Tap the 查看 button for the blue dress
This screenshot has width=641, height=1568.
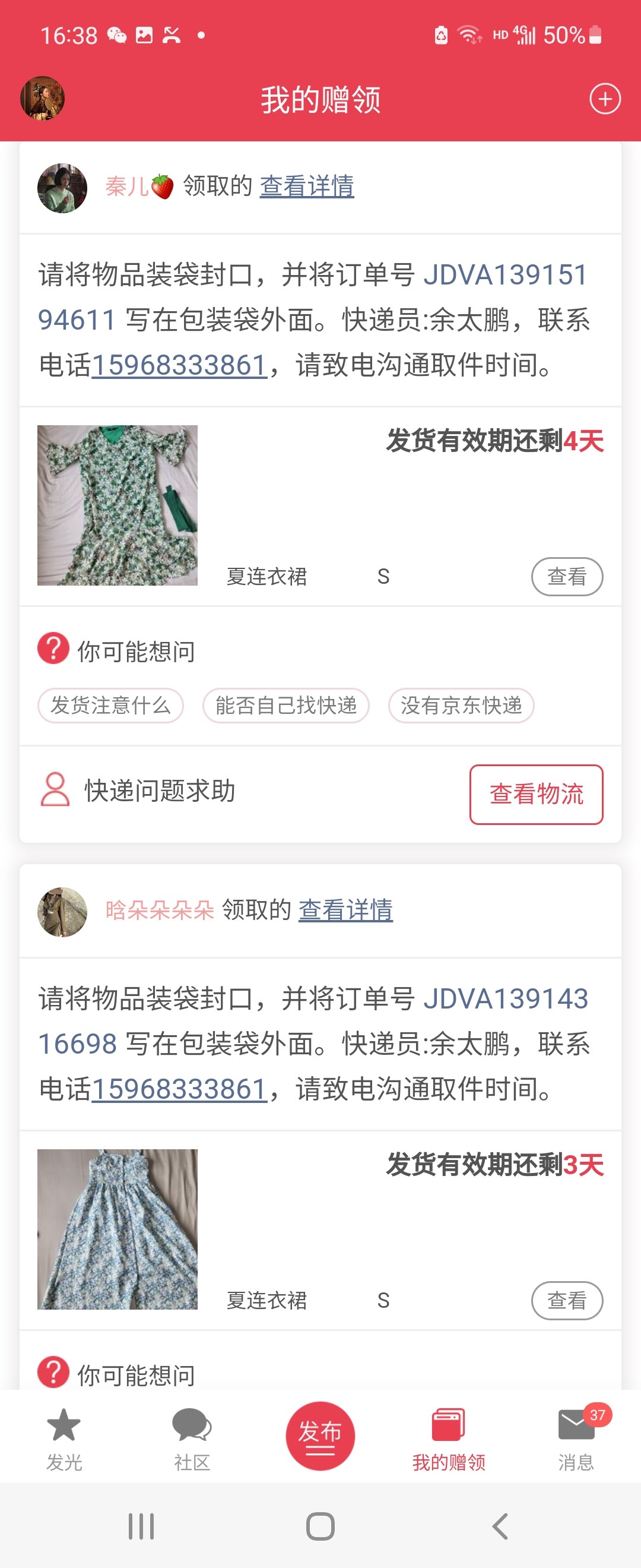click(x=566, y=1300)
